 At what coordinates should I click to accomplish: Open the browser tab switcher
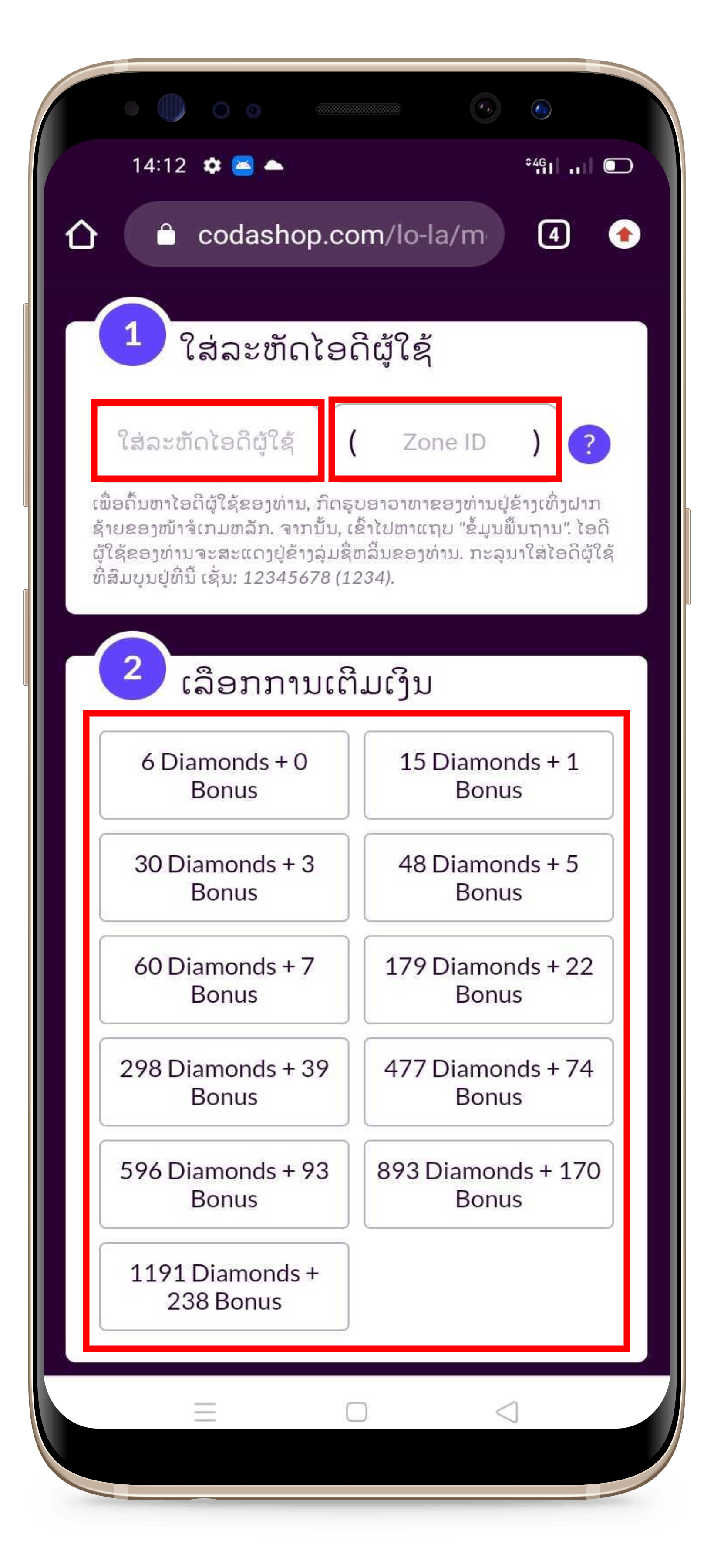[x=553, y=235]
